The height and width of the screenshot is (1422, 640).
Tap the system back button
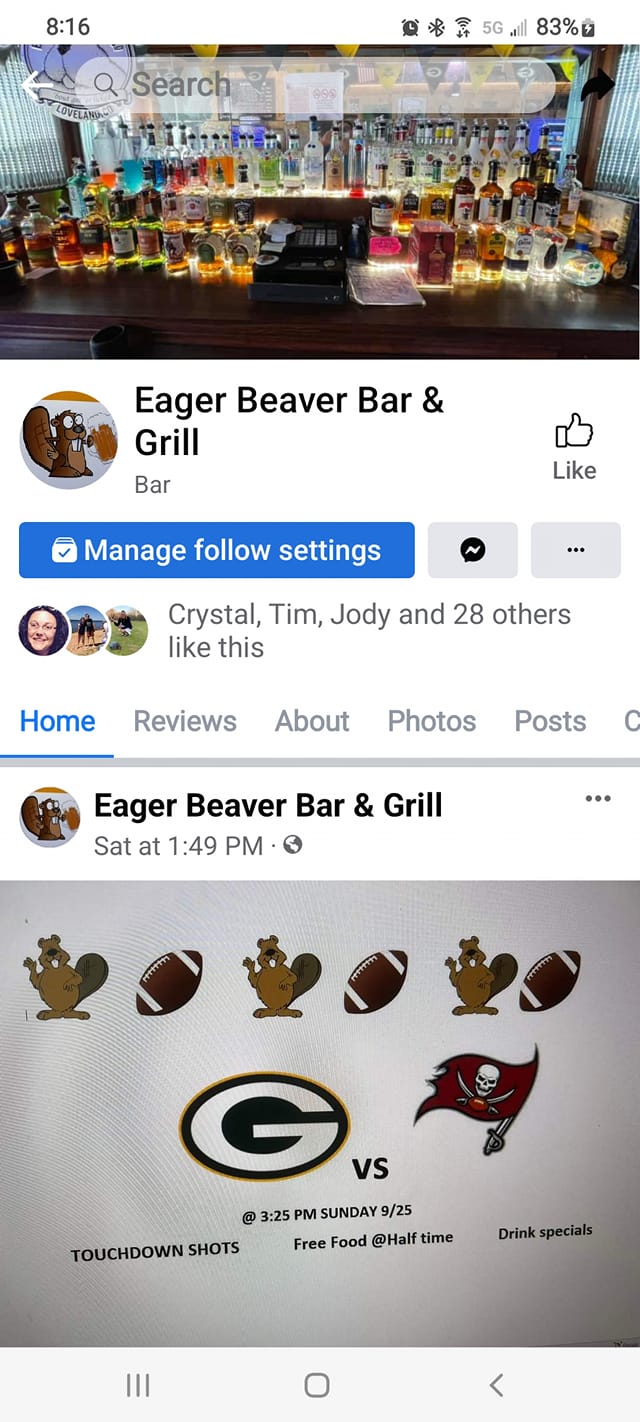point(496,1384)
